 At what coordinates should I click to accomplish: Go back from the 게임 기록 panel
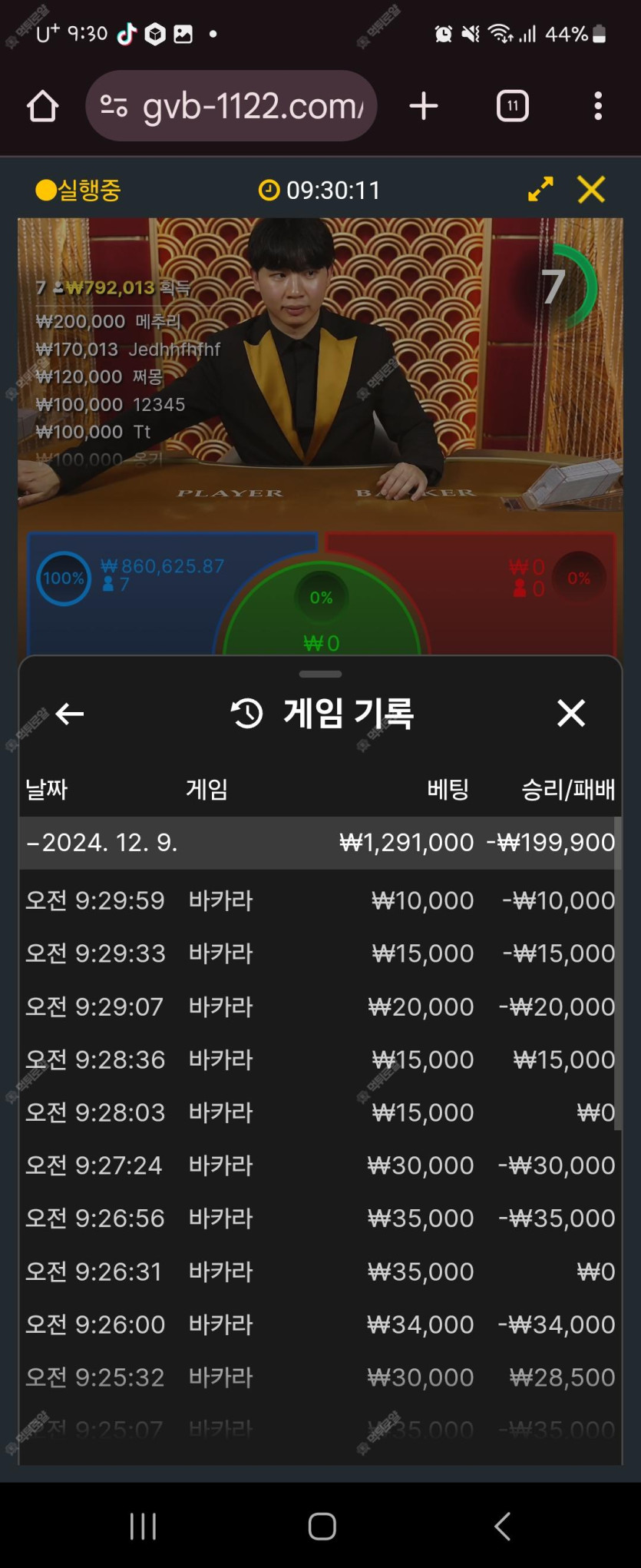click(69, 714)
